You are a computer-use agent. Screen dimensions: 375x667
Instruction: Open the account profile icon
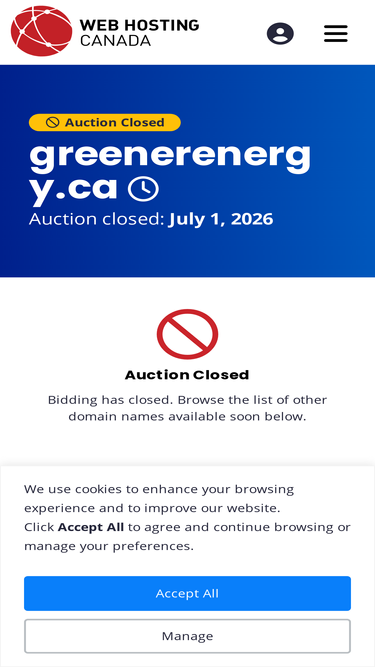click(x=280, y=34)
